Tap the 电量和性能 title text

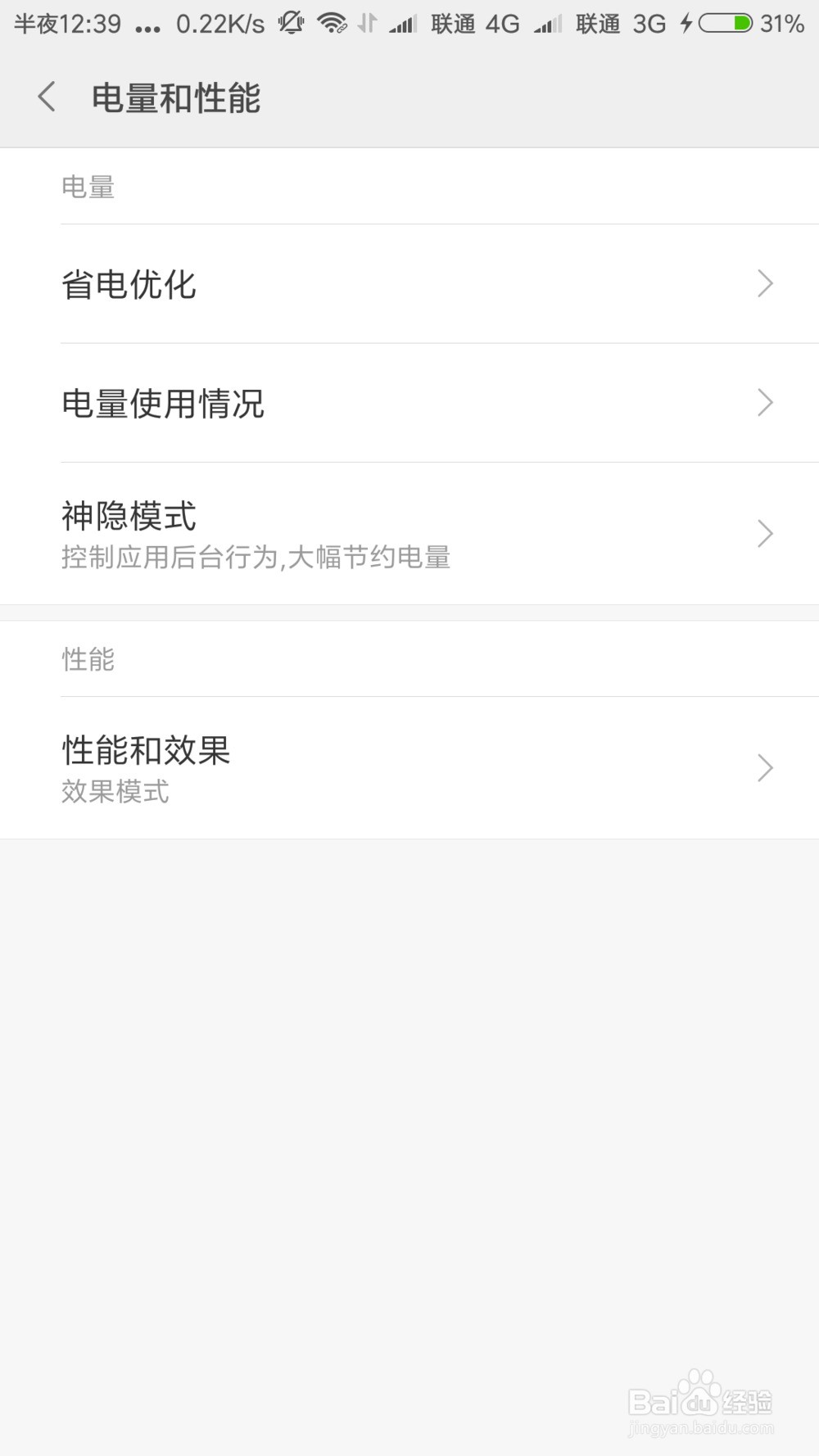pyautogui.click(x=177, y=97)
